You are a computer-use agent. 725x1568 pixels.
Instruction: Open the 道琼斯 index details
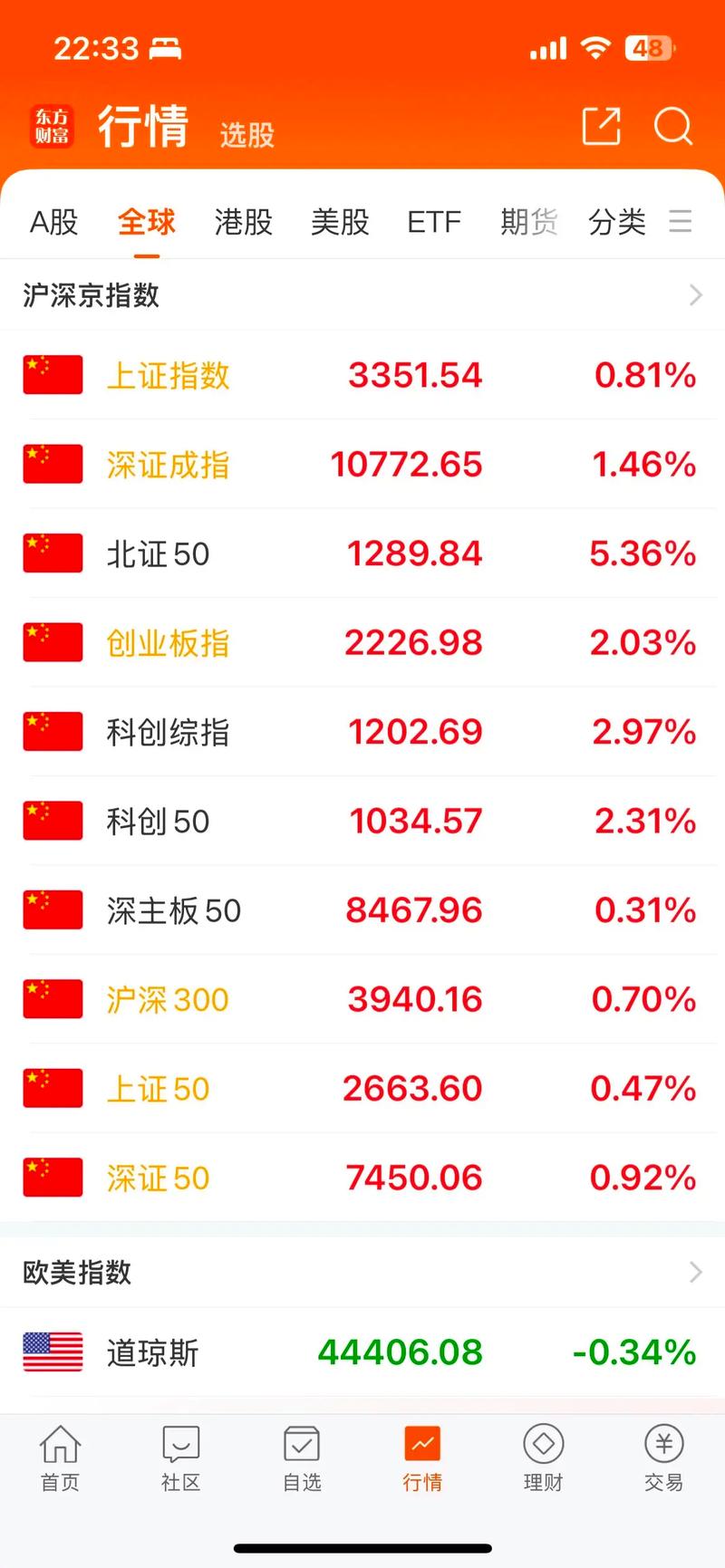point(362,1352)
